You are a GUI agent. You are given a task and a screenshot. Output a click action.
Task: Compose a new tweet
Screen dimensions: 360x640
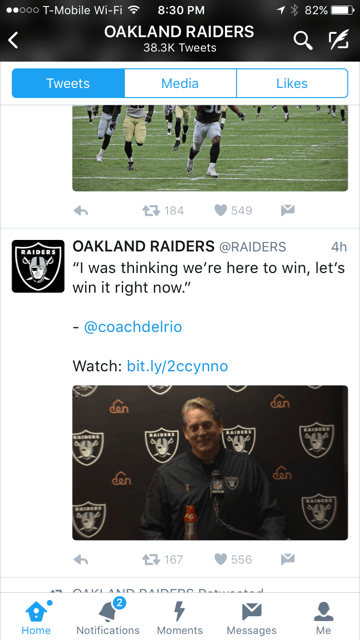pos(339,40)
